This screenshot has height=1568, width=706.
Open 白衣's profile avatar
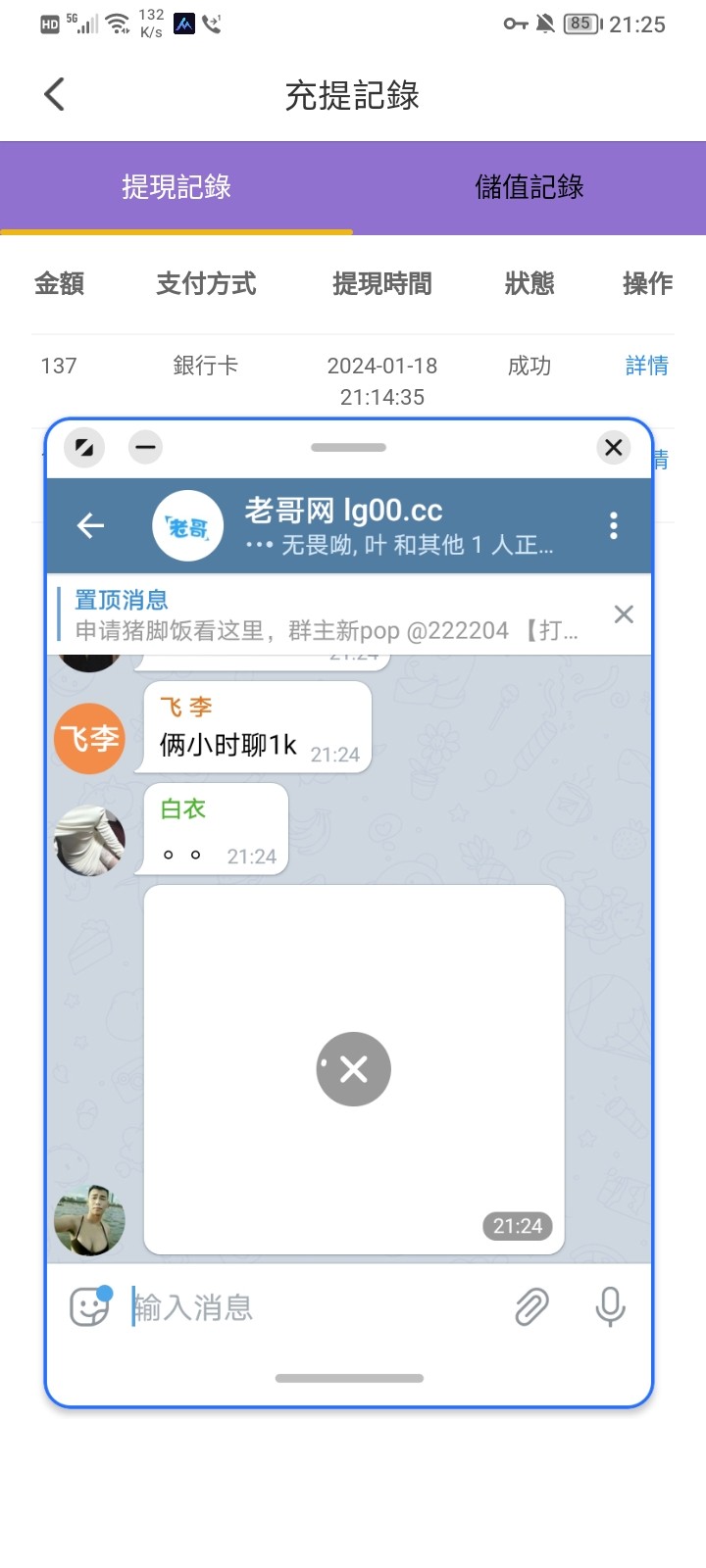[x=89, y=840]
